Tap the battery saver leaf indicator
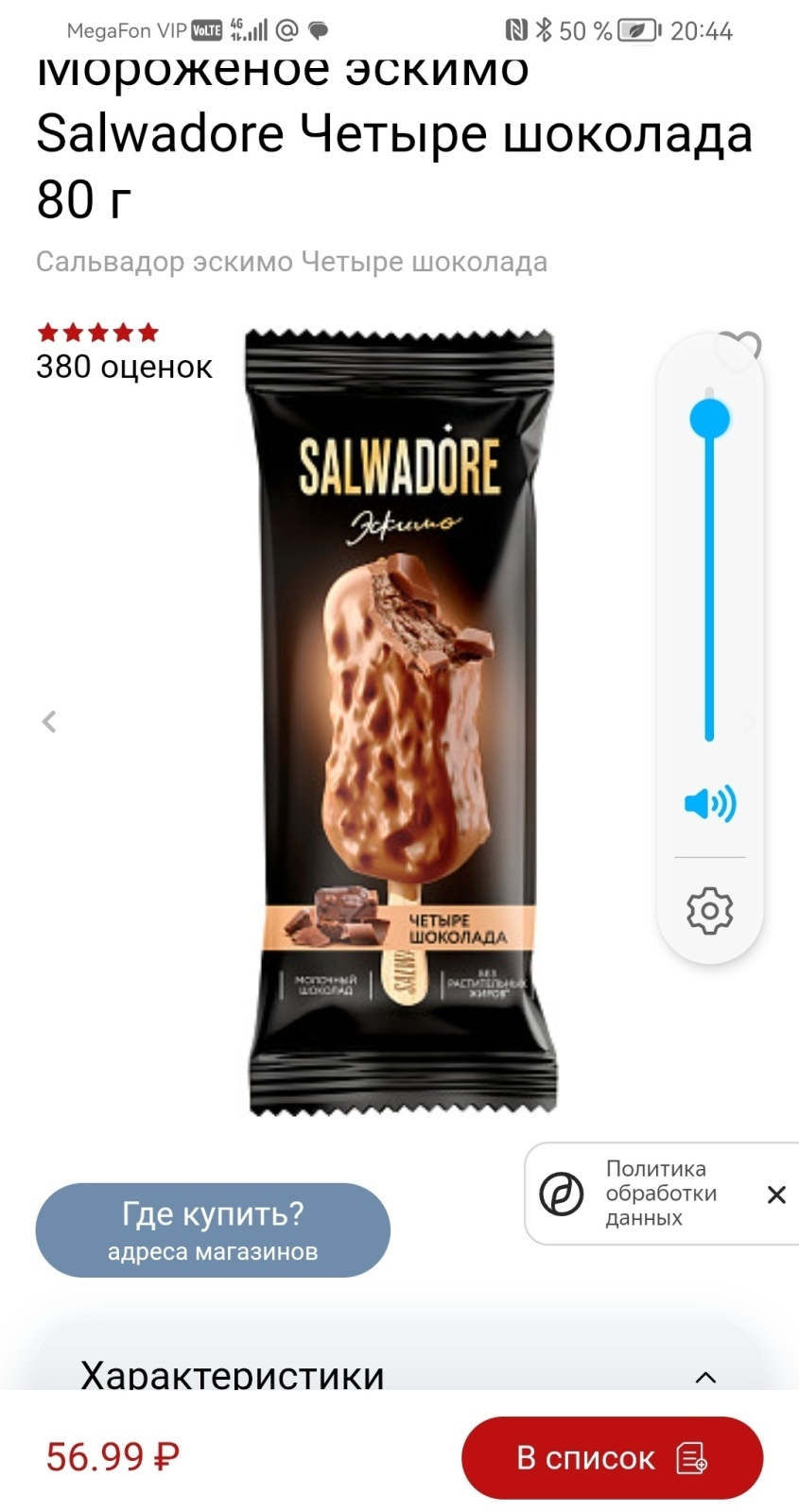The width and height of the screenshot is (799, 1512). click(635, 29)
